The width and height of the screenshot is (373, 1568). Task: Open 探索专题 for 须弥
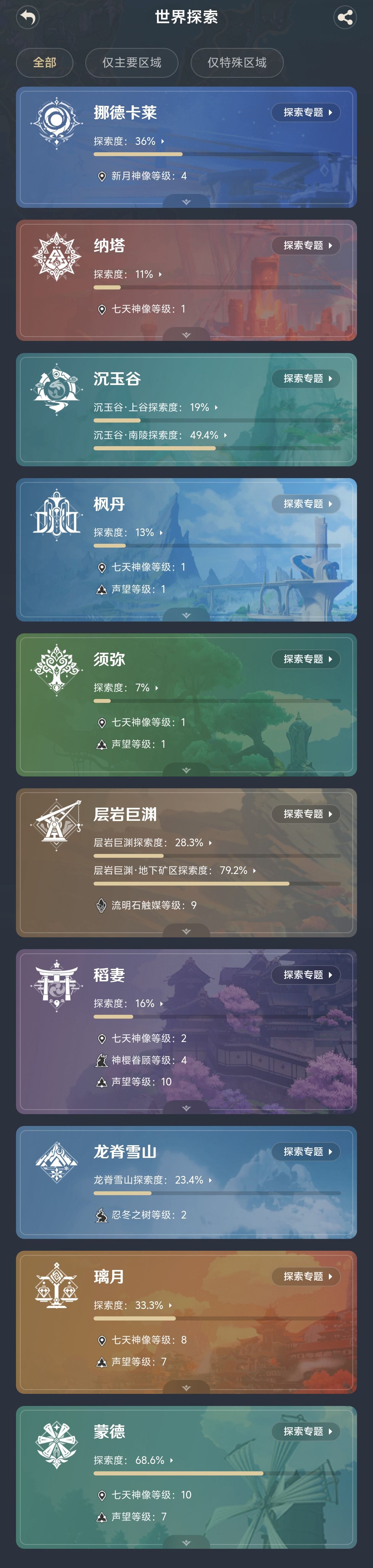point(306,659)
